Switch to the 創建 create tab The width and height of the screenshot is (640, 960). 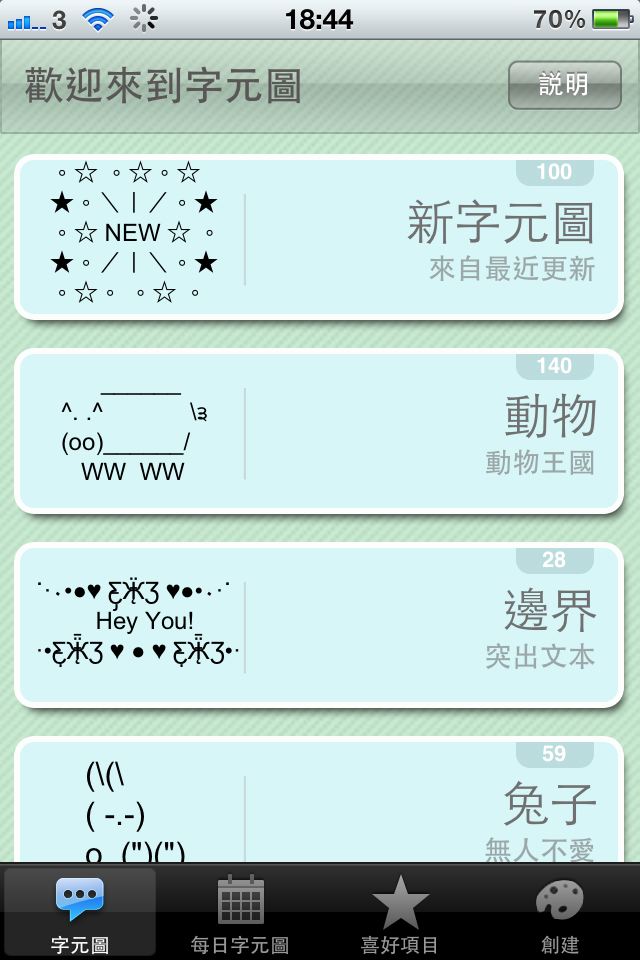[x=560, y=914]
